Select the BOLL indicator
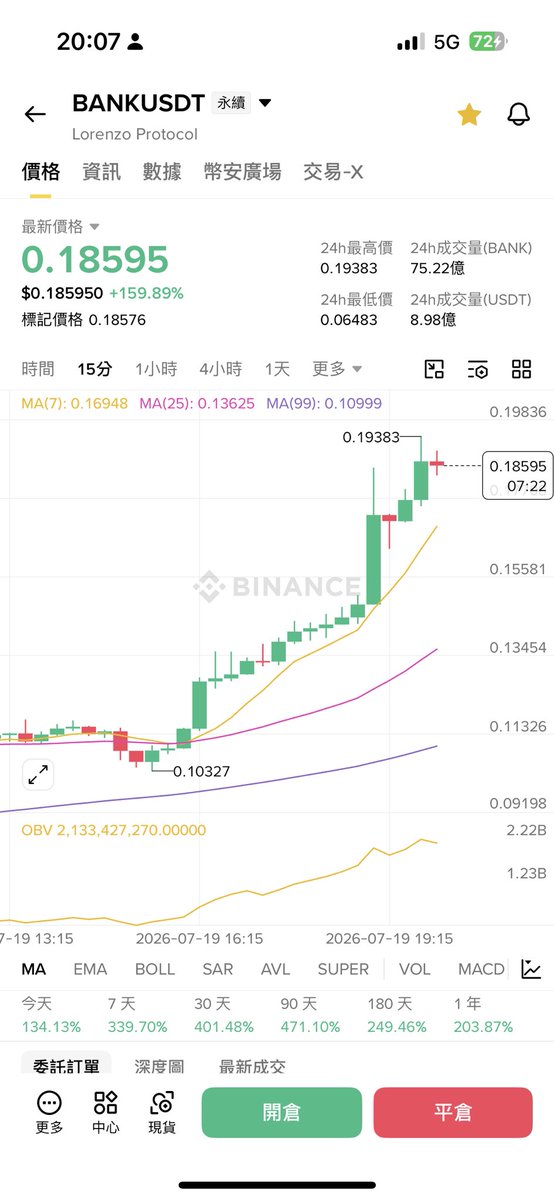 155,969
